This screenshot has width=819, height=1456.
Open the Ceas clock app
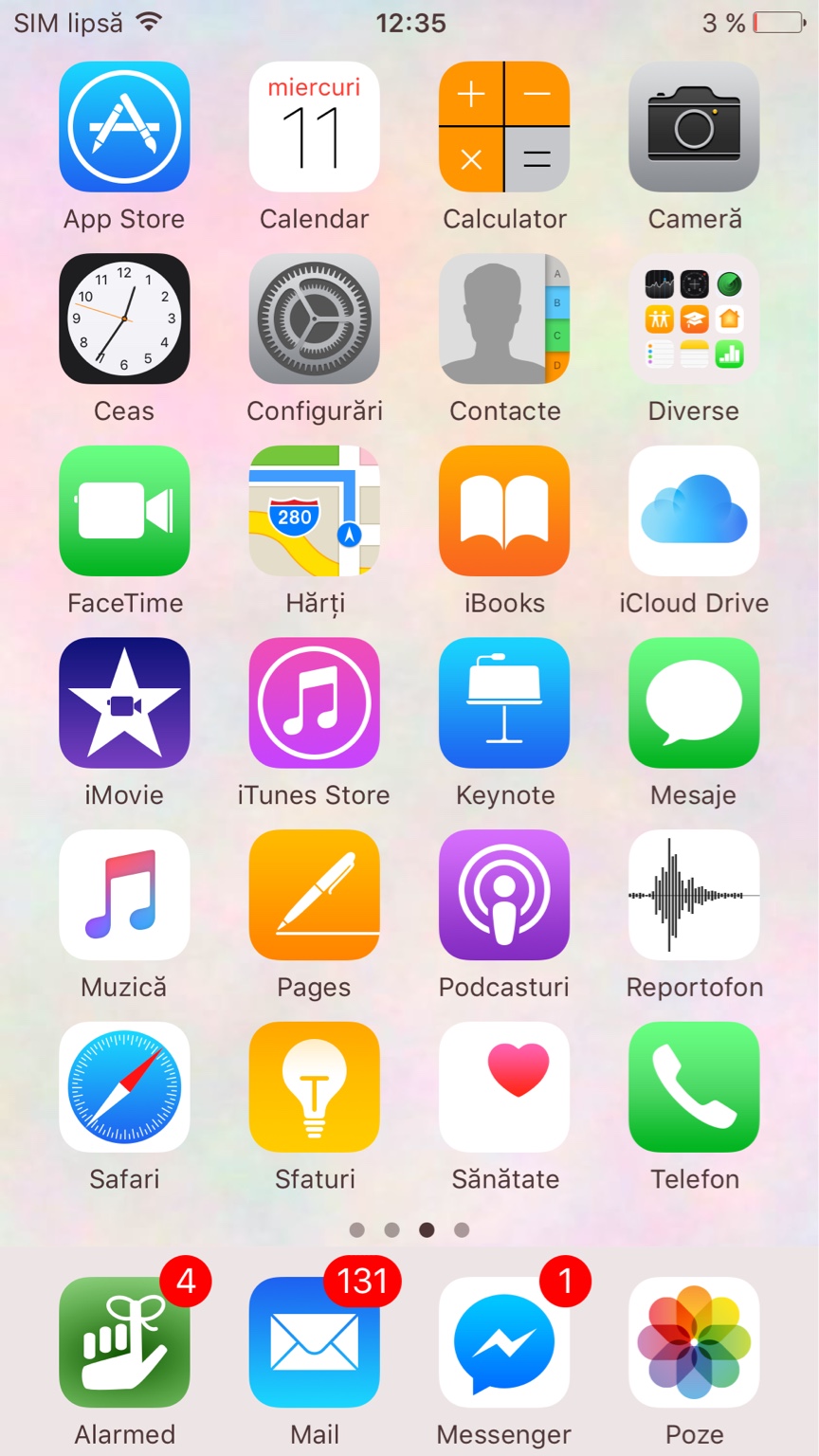pos(124,318)
